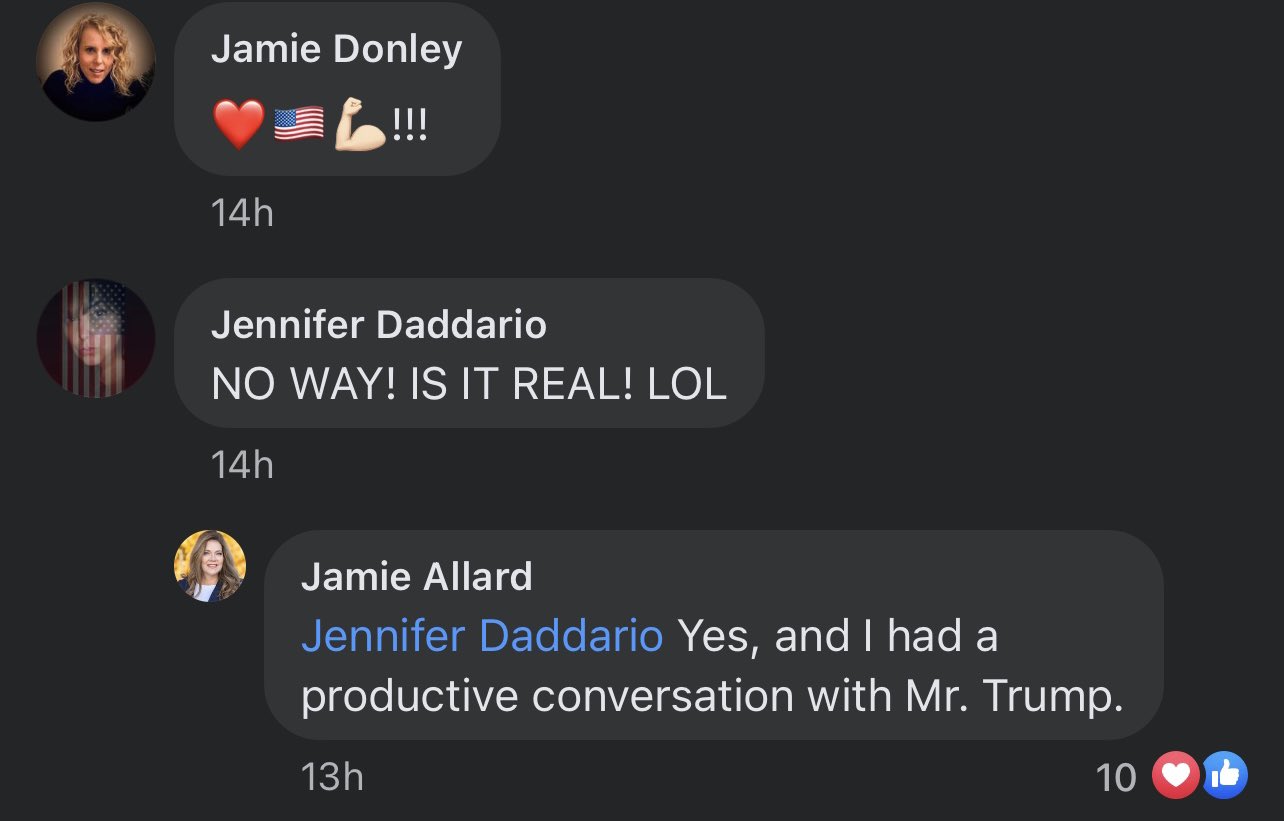The height and width of the screenshot is (821, 1284).
Task: Open Jamie Allard's name link
Action: coord(416,576)
